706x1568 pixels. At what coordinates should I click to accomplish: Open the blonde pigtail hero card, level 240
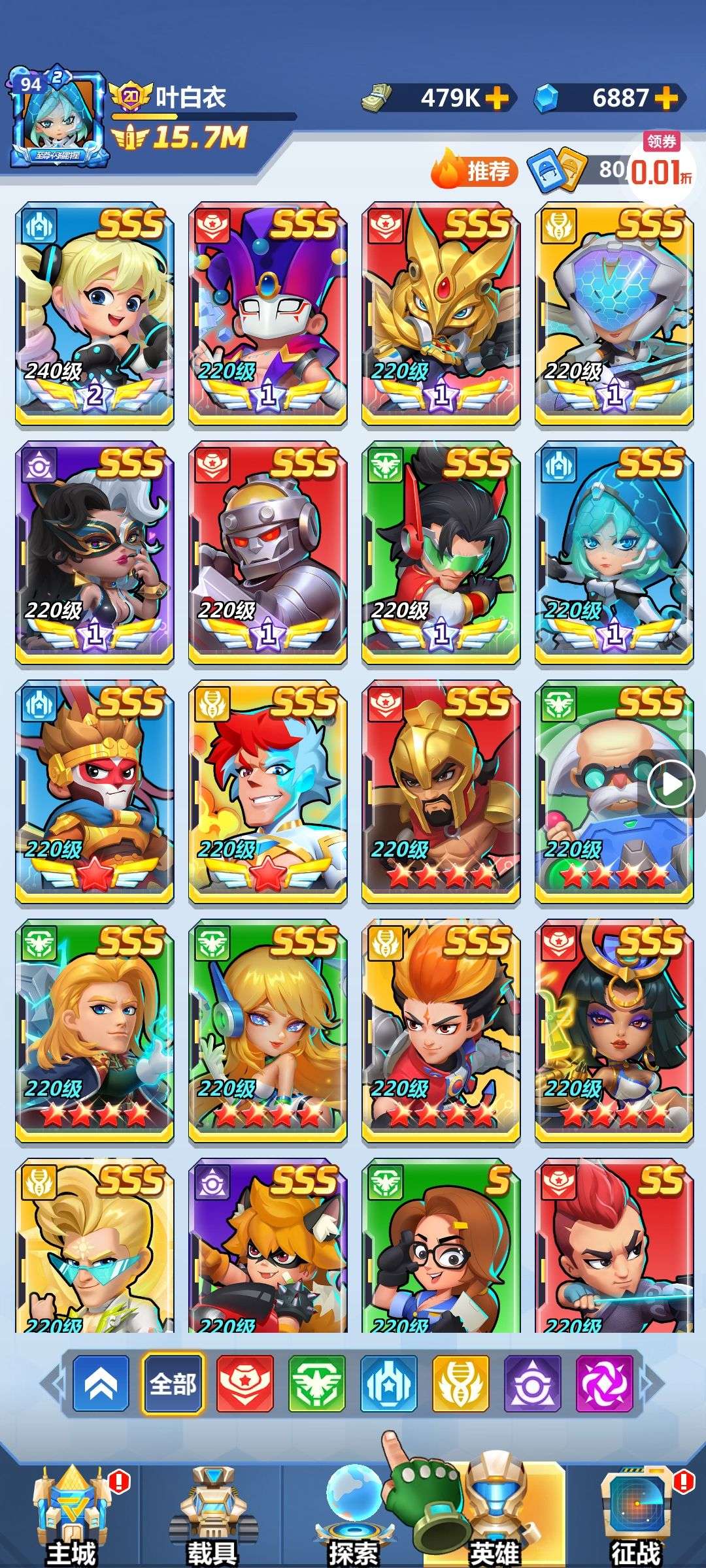point(95,314)
